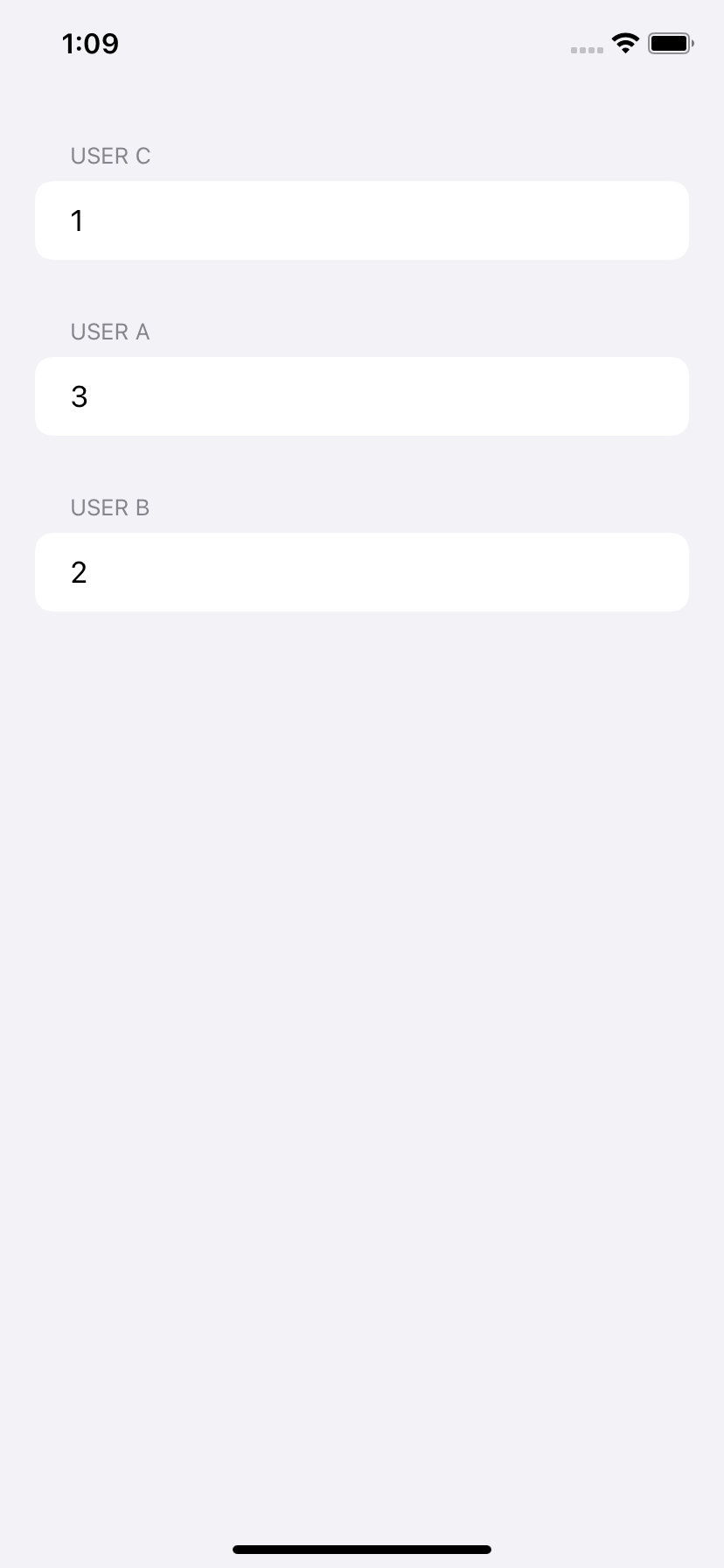Viewport: 724px width, 1568px height.
Task: Select row 3 under User A
Action: (362, 396)
